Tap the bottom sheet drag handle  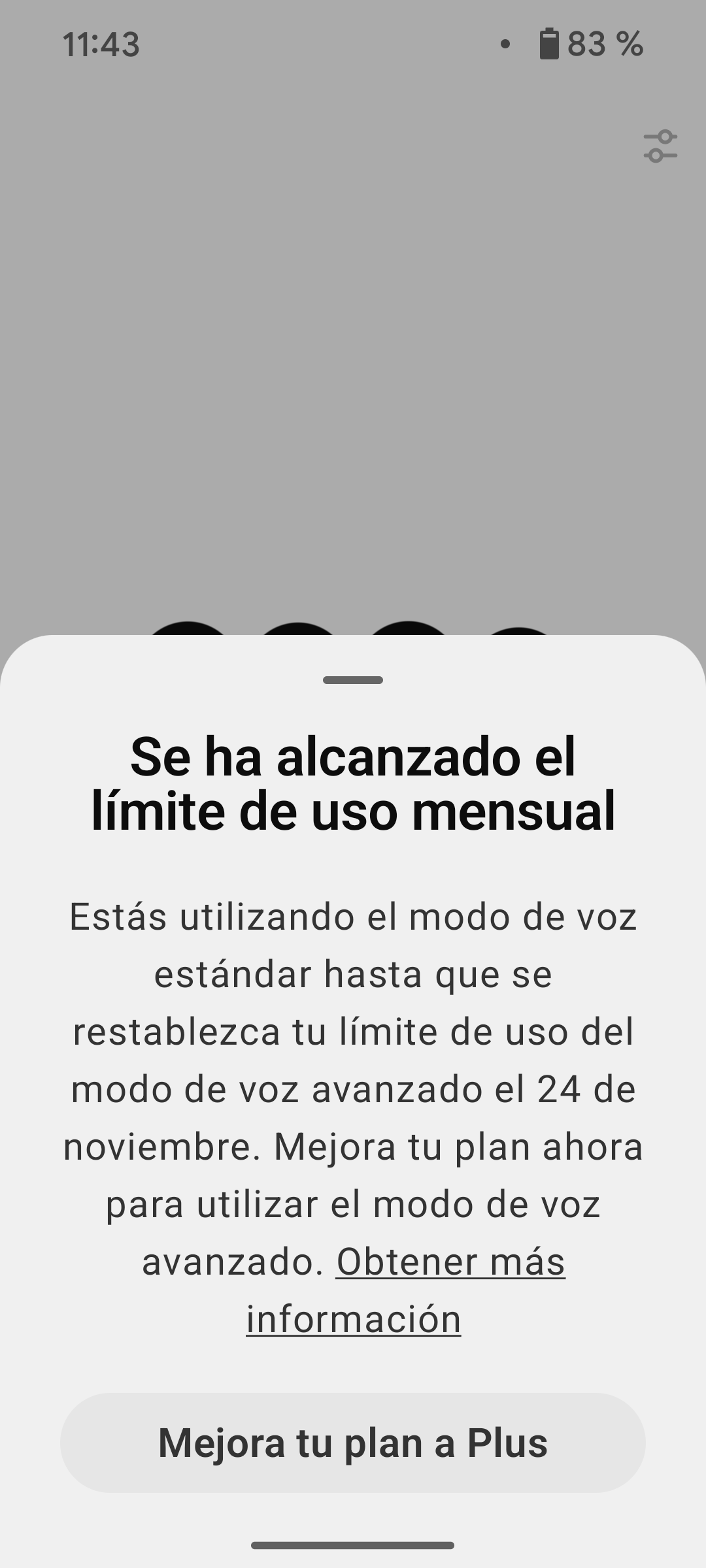353,680
